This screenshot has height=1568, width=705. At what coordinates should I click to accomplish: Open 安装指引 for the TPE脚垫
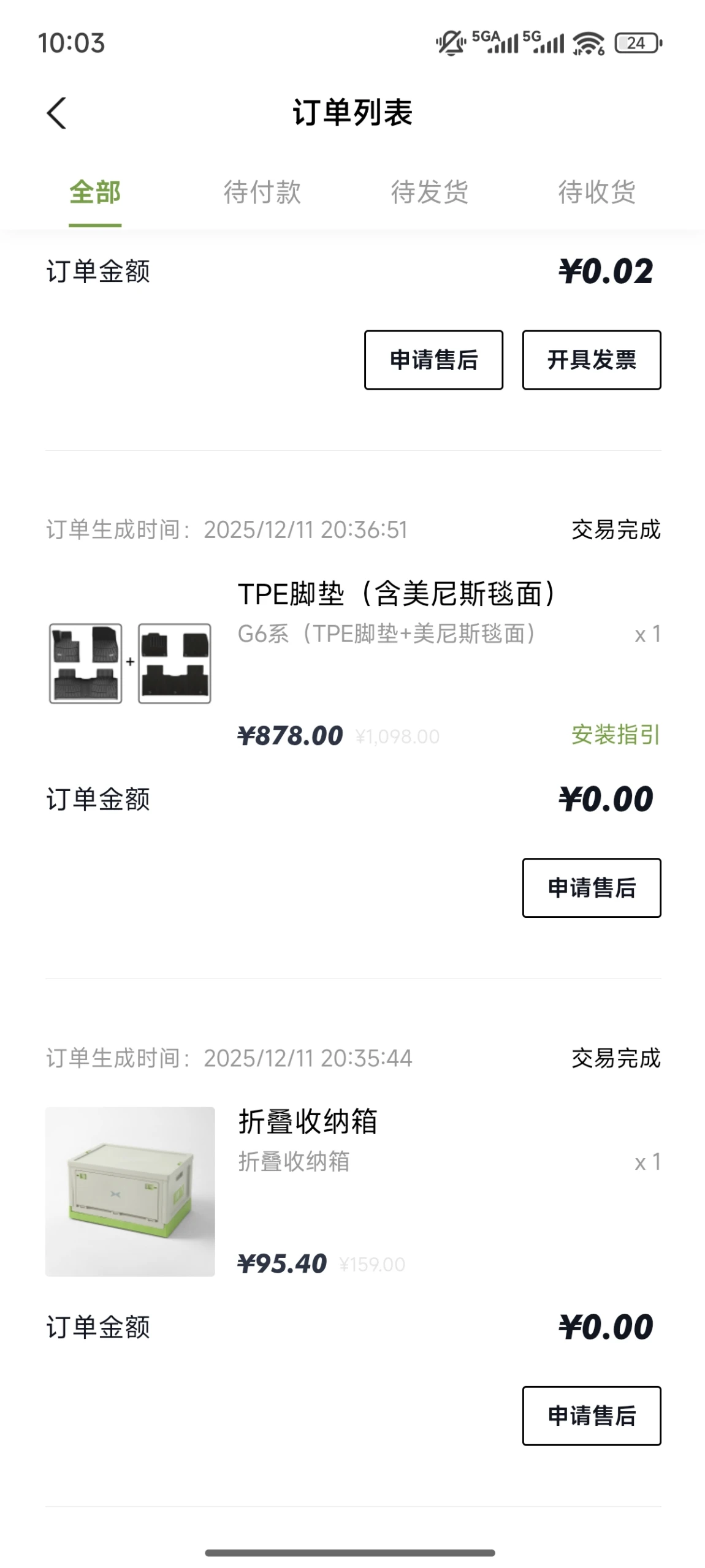point(615,735)
